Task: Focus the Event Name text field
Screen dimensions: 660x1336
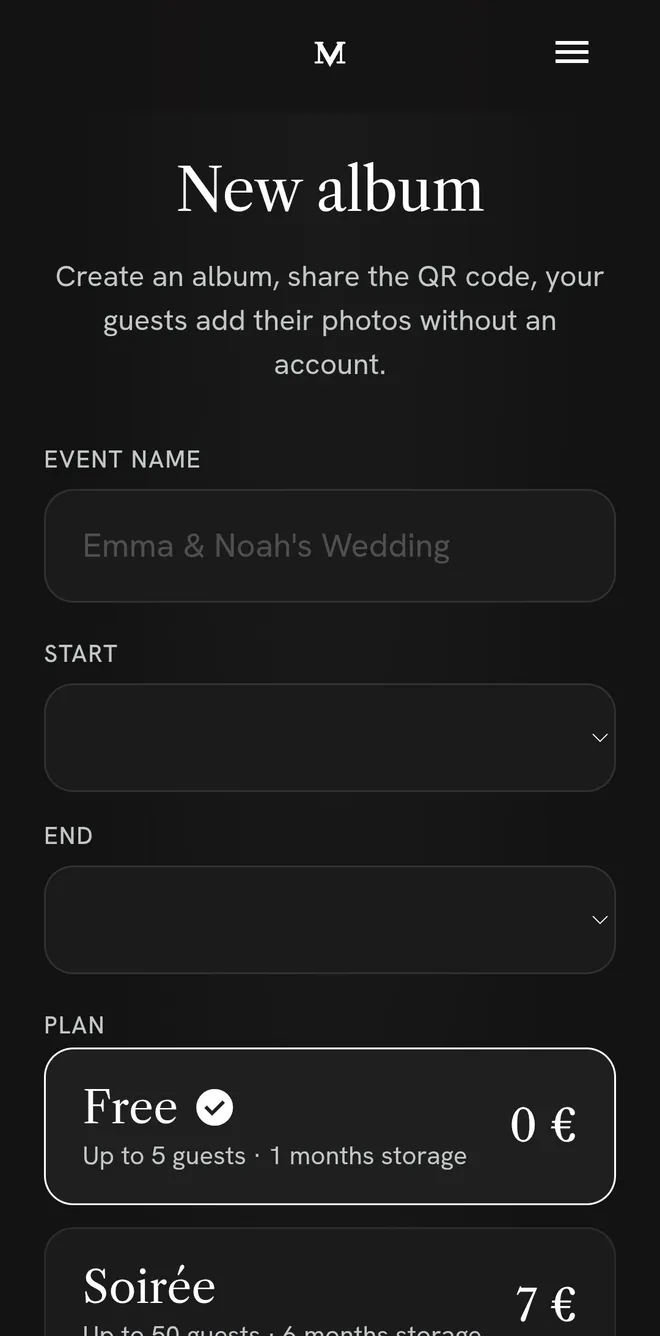Action: click(x=330, y=546)
